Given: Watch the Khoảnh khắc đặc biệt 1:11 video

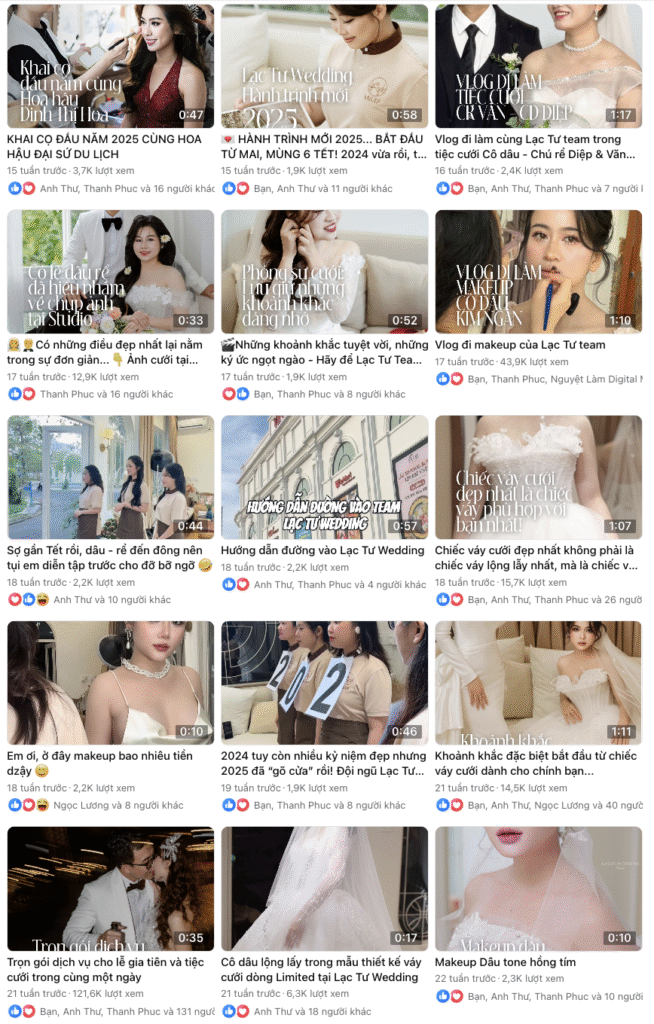Looking at the screenshot, I should coord(538,683).
